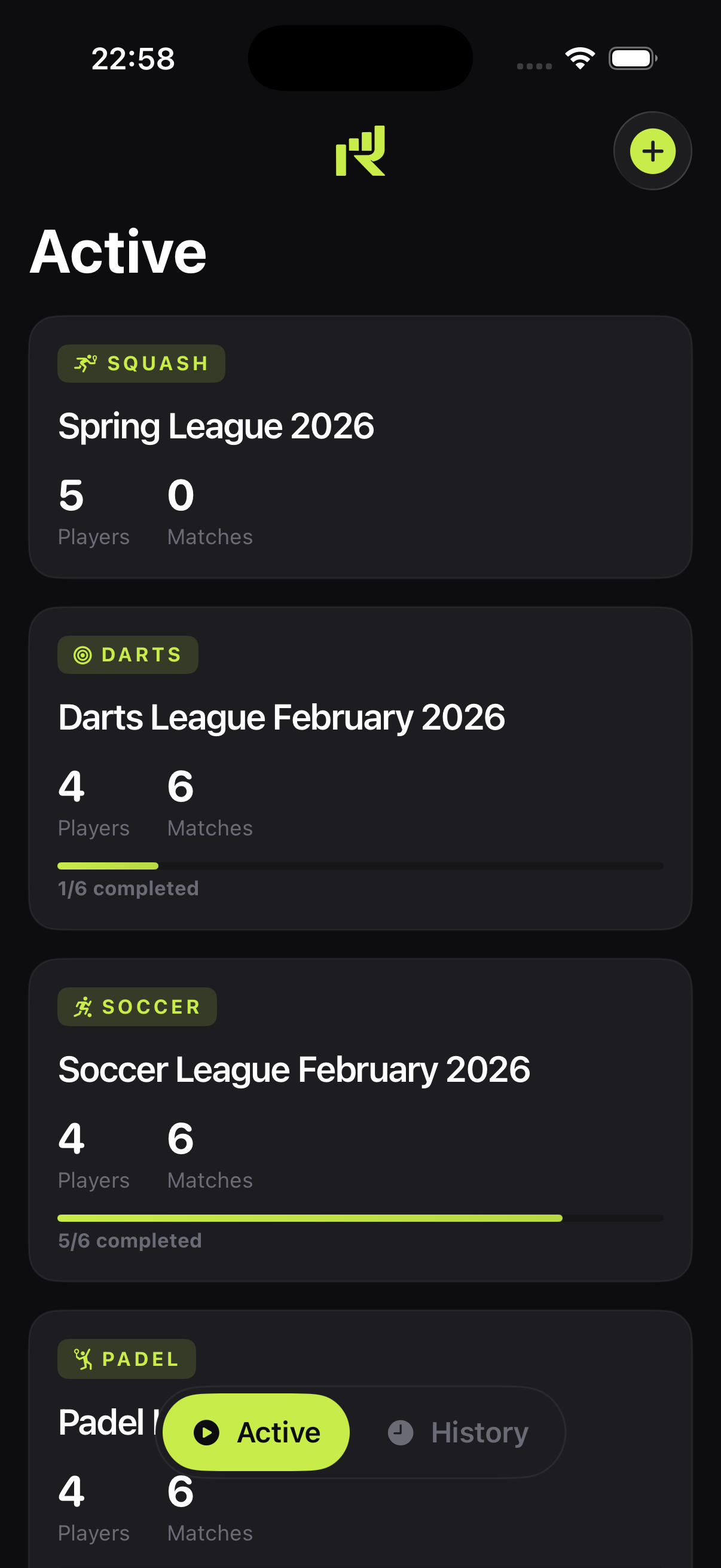The image size is (721, 1568).
Task: Tap the play icon inside the Active pill
Action: coord(207,1432)
